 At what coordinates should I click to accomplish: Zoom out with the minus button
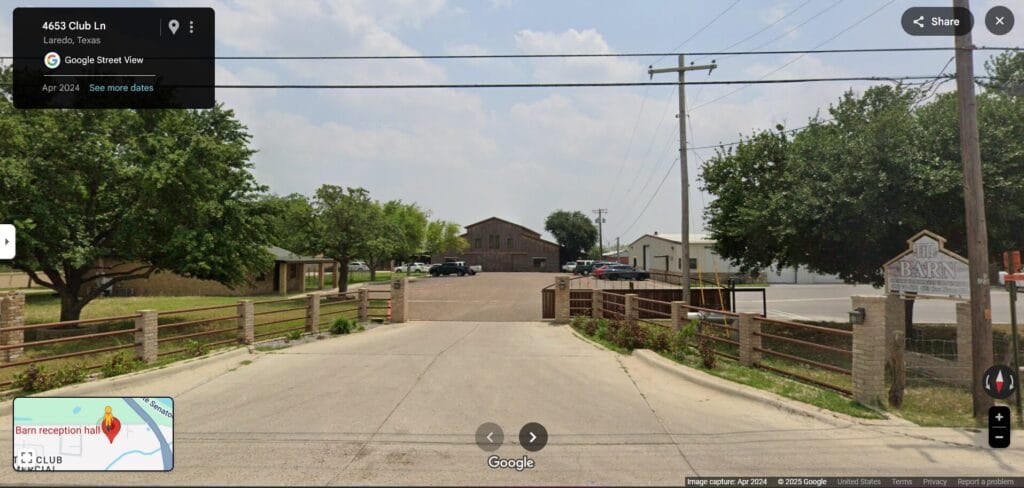point(999,437)
